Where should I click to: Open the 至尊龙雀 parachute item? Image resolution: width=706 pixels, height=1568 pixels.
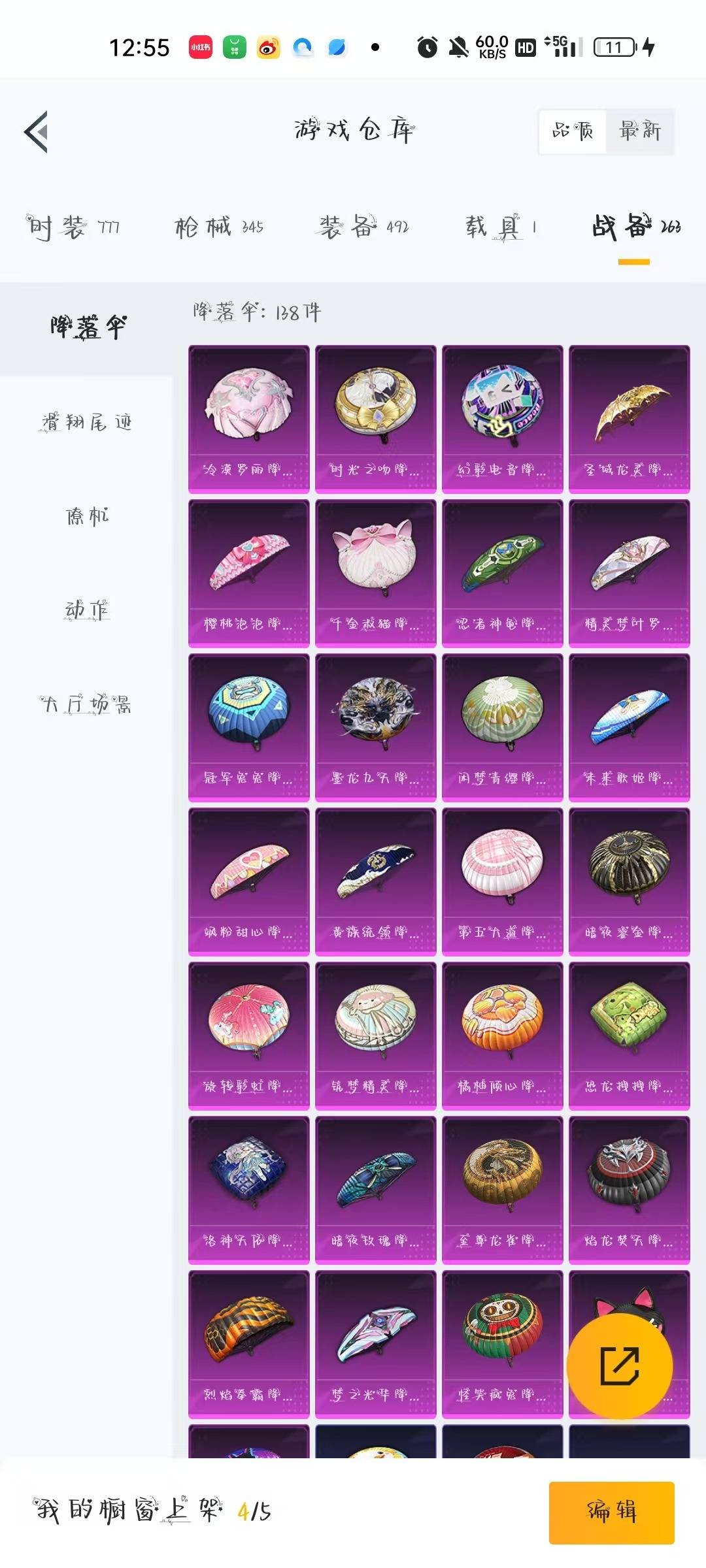point(502,1190)
